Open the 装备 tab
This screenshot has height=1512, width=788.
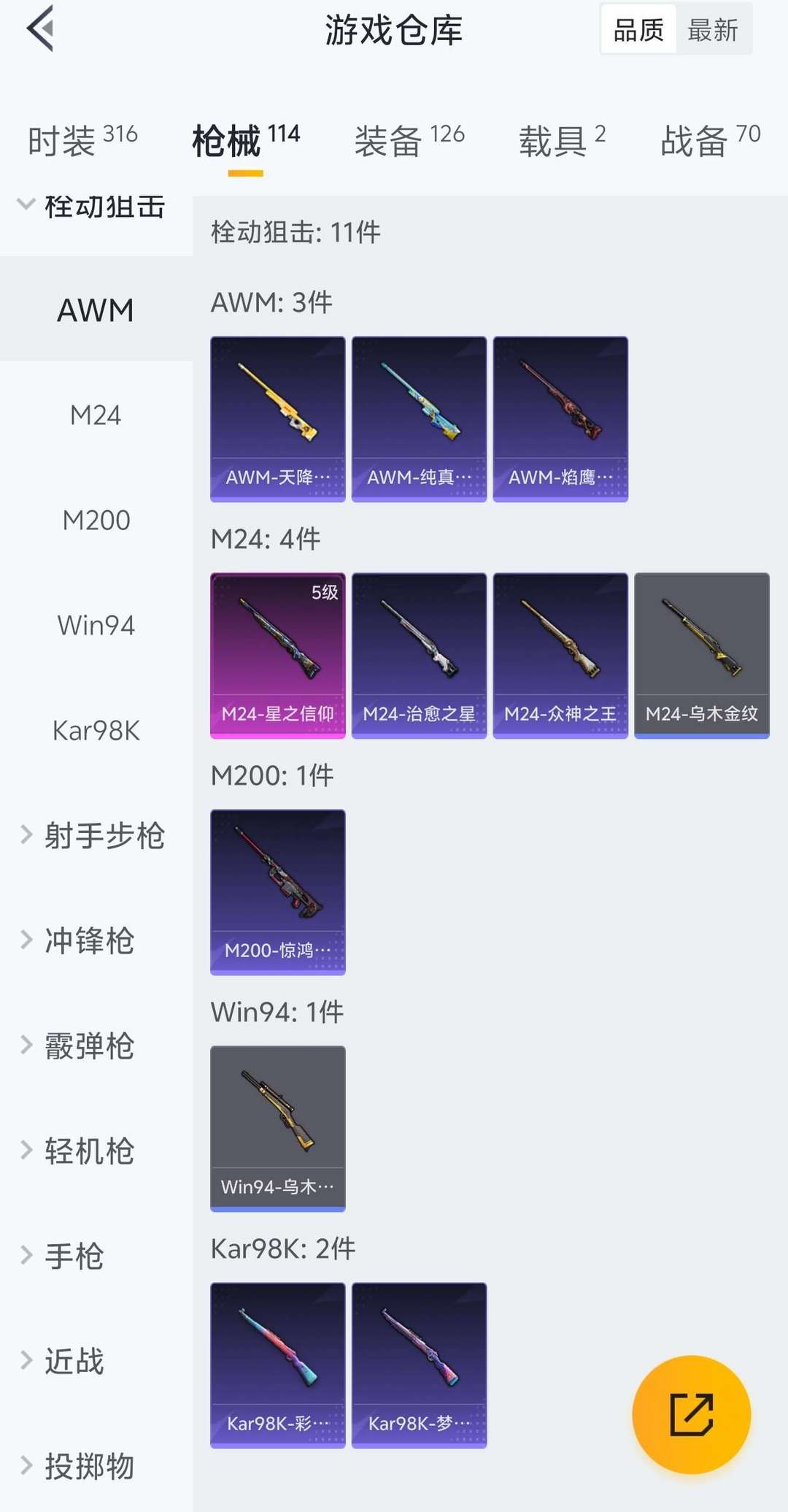click(x=409, y=139)
